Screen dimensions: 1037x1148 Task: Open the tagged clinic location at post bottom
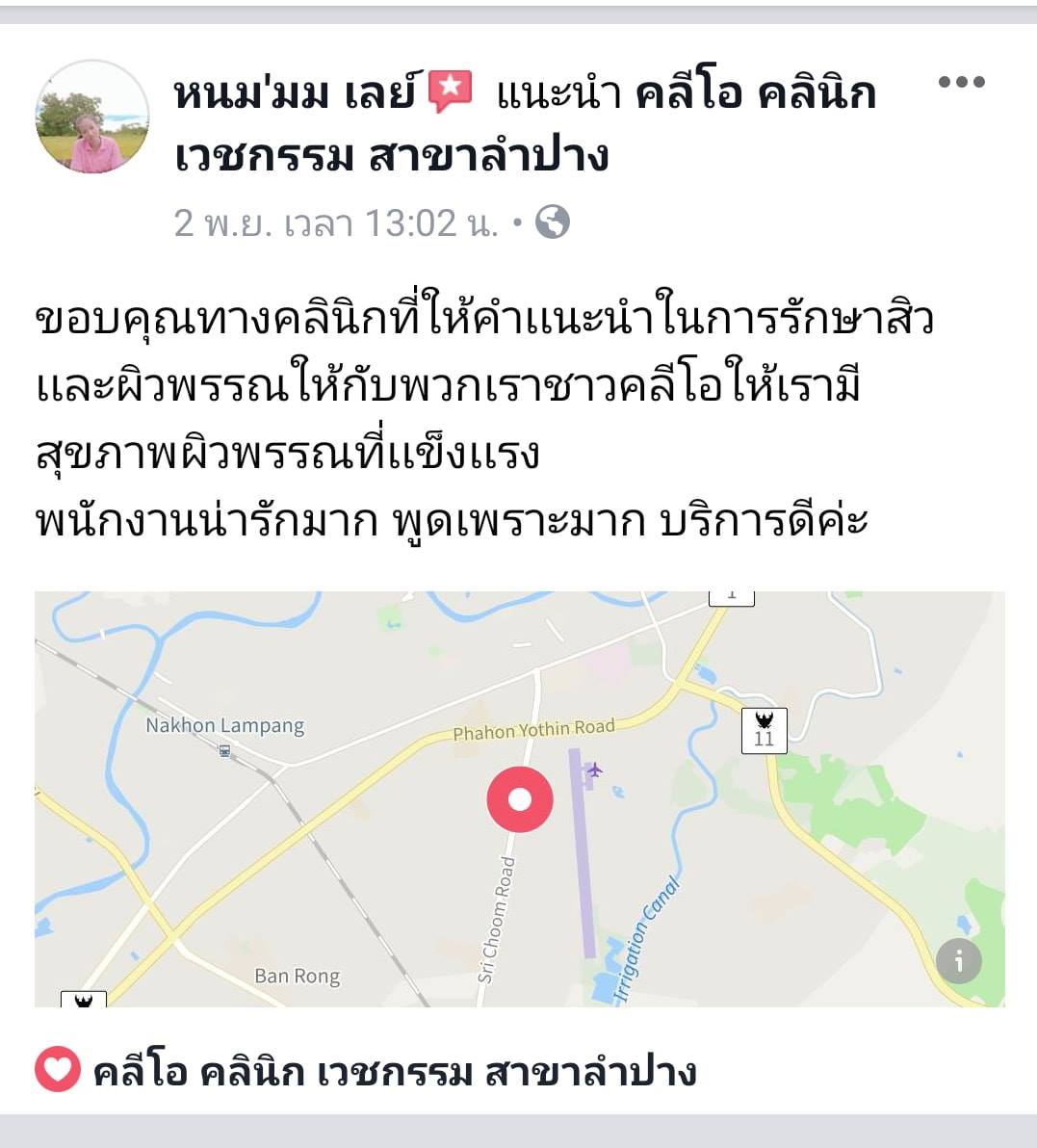click(398, 1069)
